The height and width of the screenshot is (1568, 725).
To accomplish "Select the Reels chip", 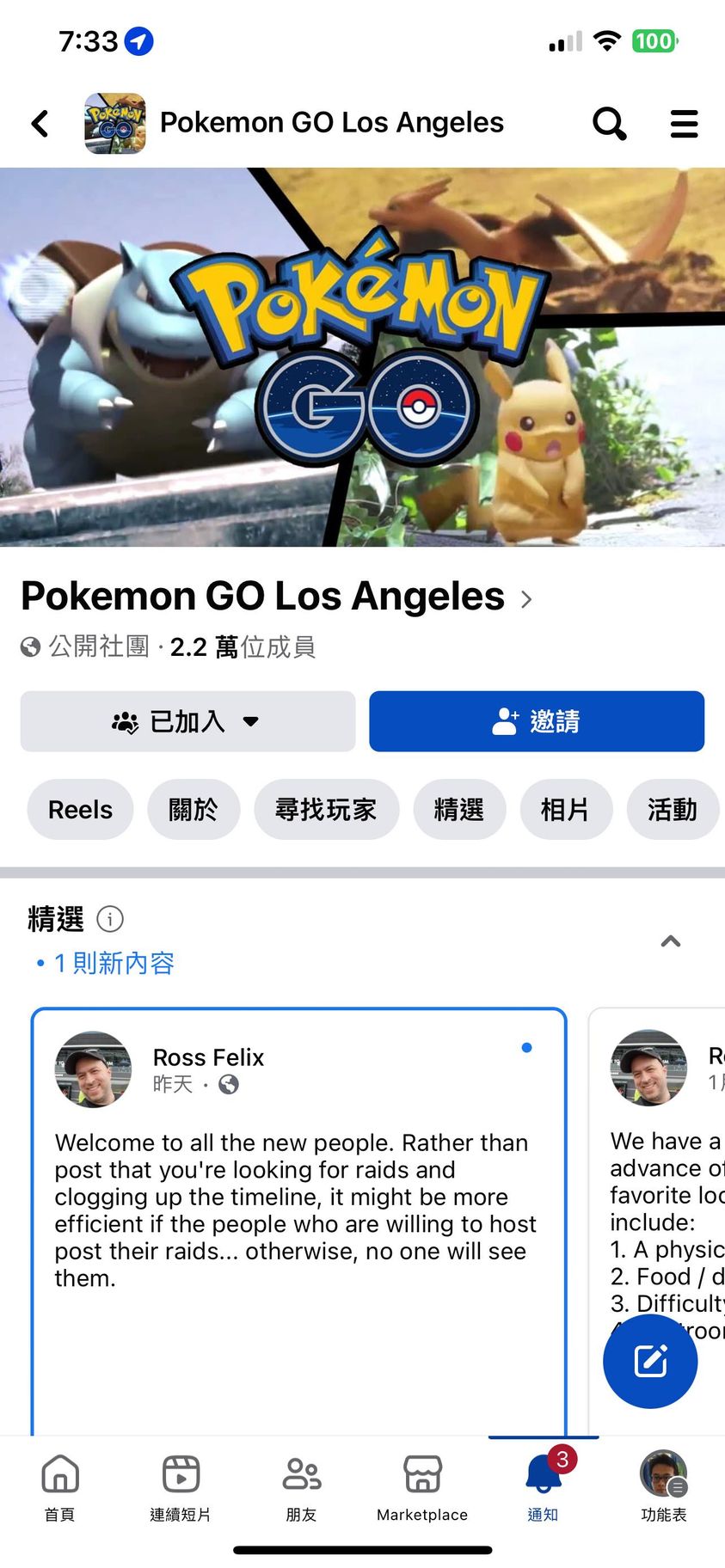I will pyautogui.click(x=80, y=810).
